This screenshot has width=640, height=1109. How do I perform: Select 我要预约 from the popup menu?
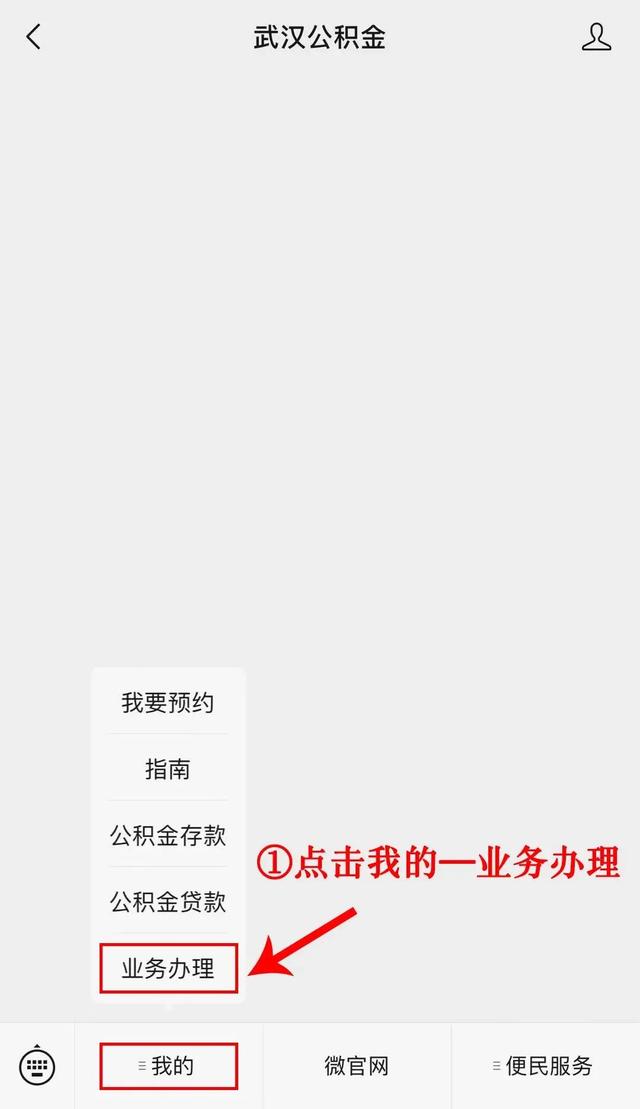click(168, 702)
